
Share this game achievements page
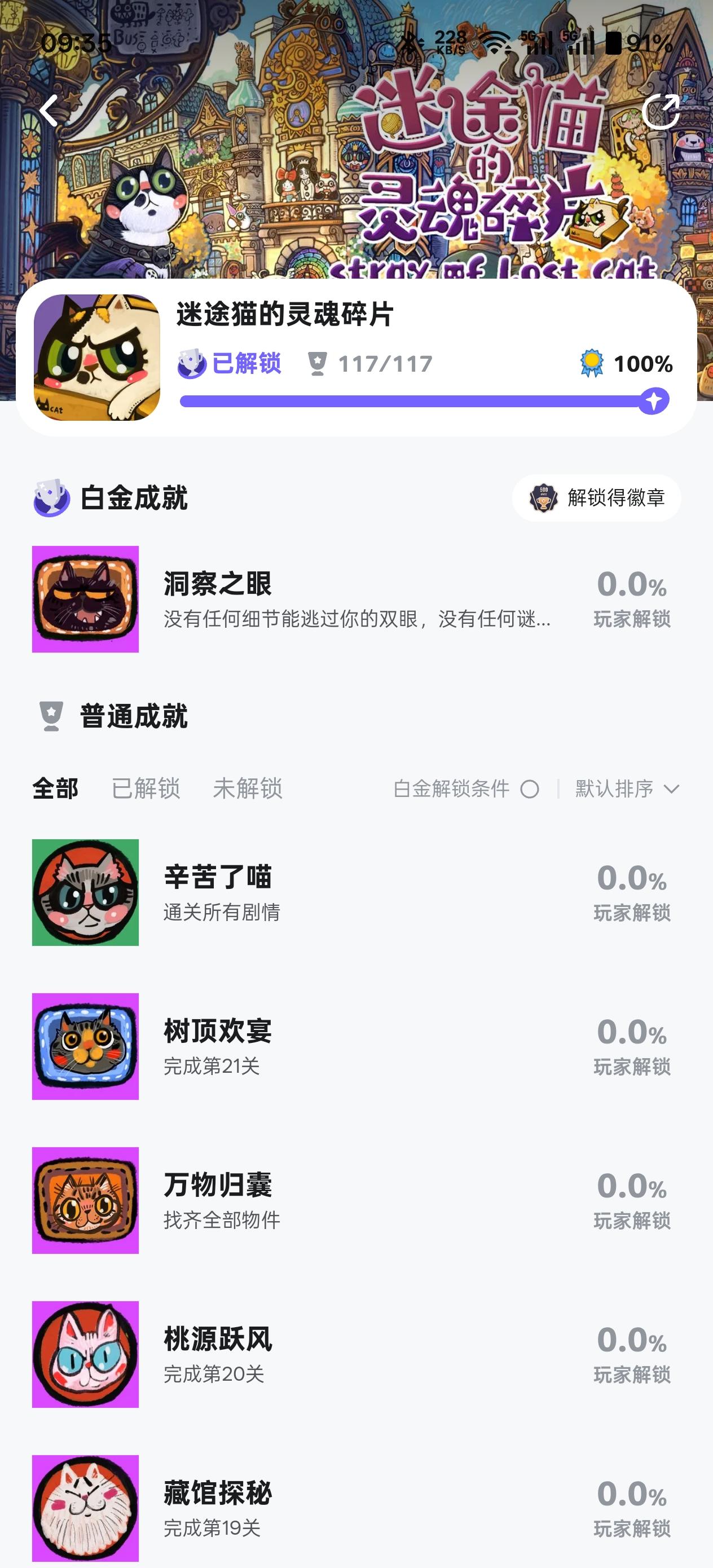click(x=661, y=111)
